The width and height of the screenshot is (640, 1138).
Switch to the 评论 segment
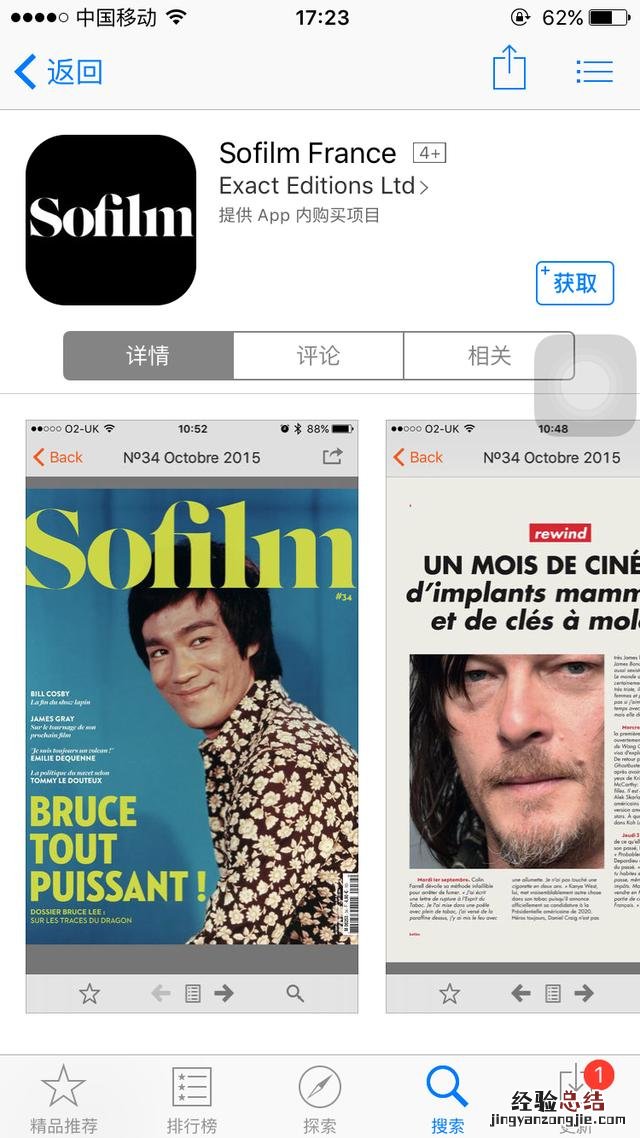coord(318,356)
